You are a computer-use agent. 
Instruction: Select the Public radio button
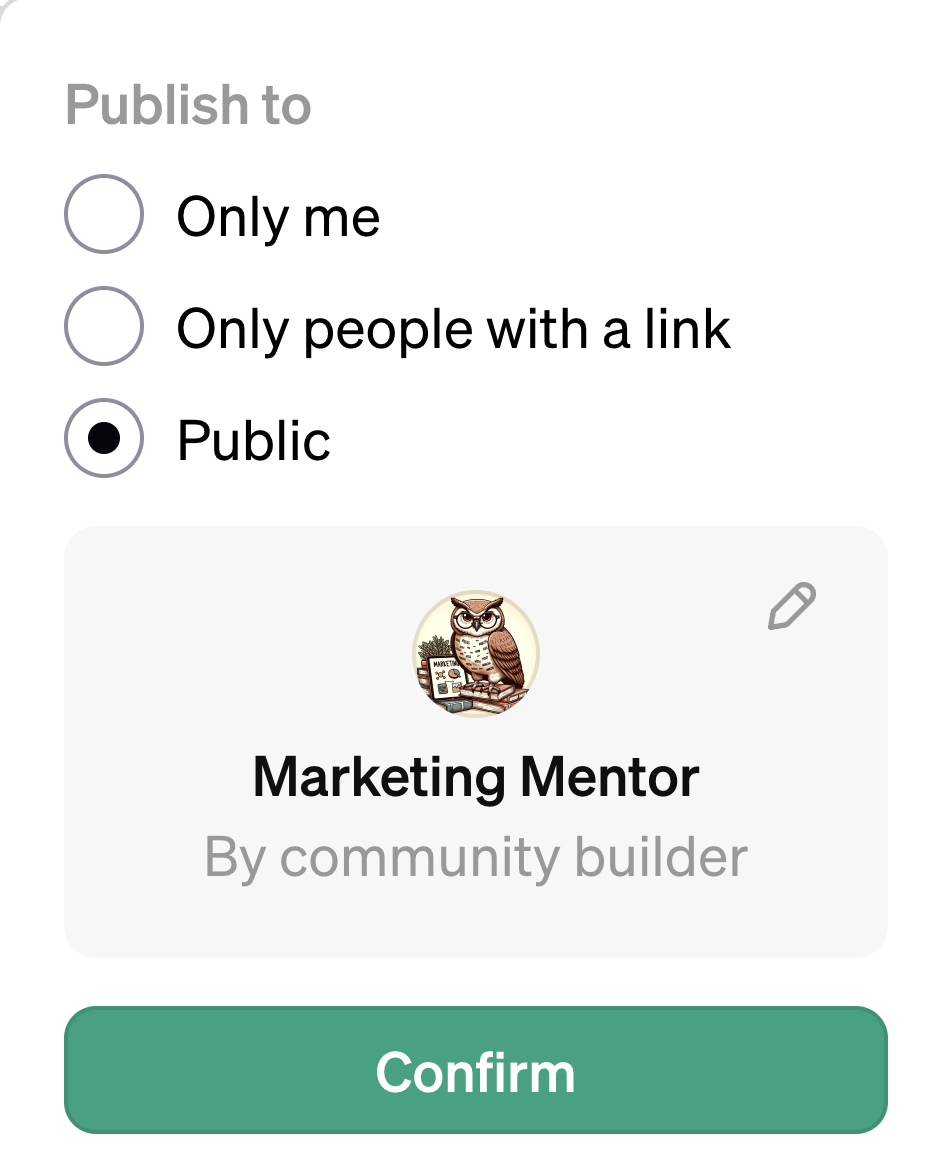click(x=104, y=439)
